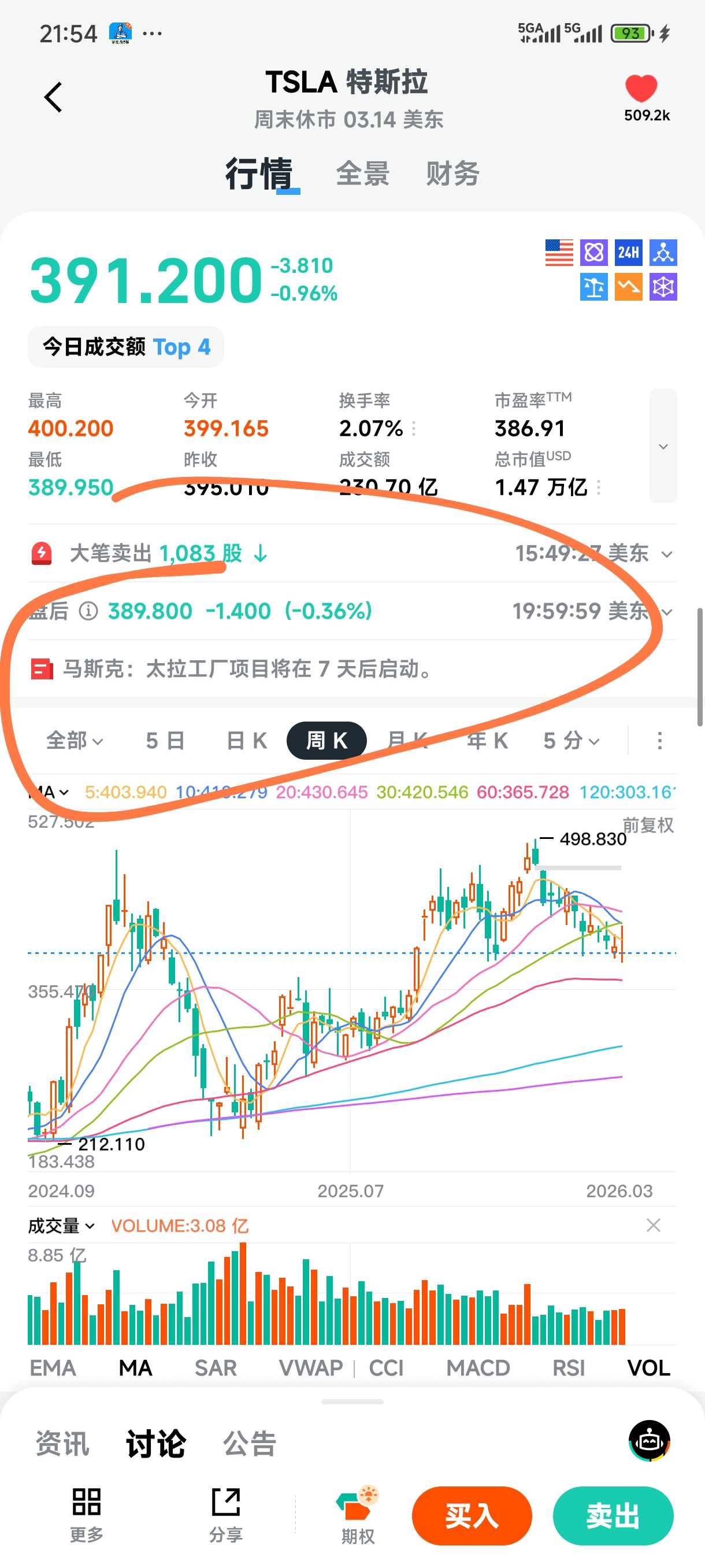This screenshot has width=705, height=1568.
Task: Tap the 卖出 sell button
Action: point(613,1515)
